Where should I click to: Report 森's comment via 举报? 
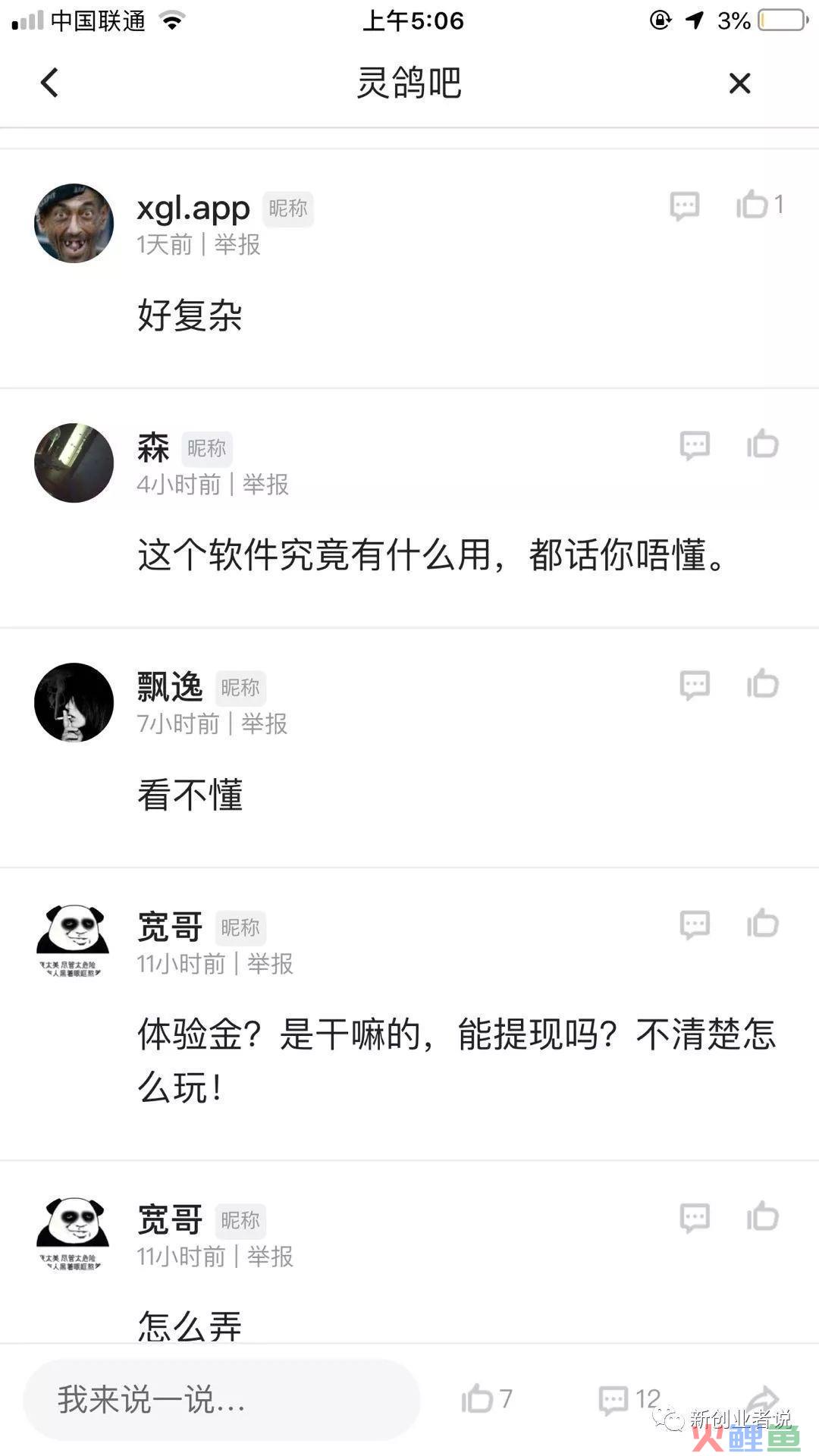265,484
